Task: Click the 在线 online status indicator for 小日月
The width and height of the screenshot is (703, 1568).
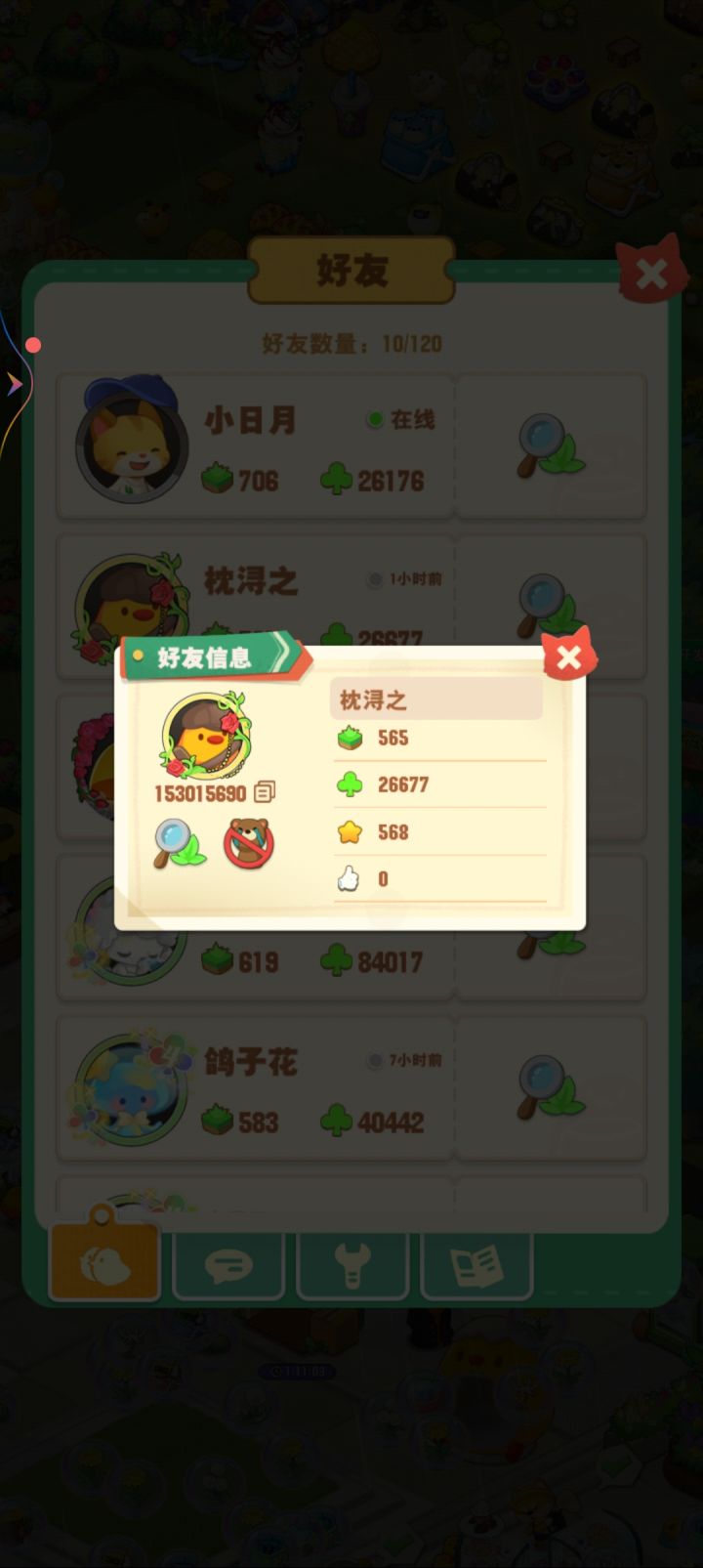Action: [400, 419]
